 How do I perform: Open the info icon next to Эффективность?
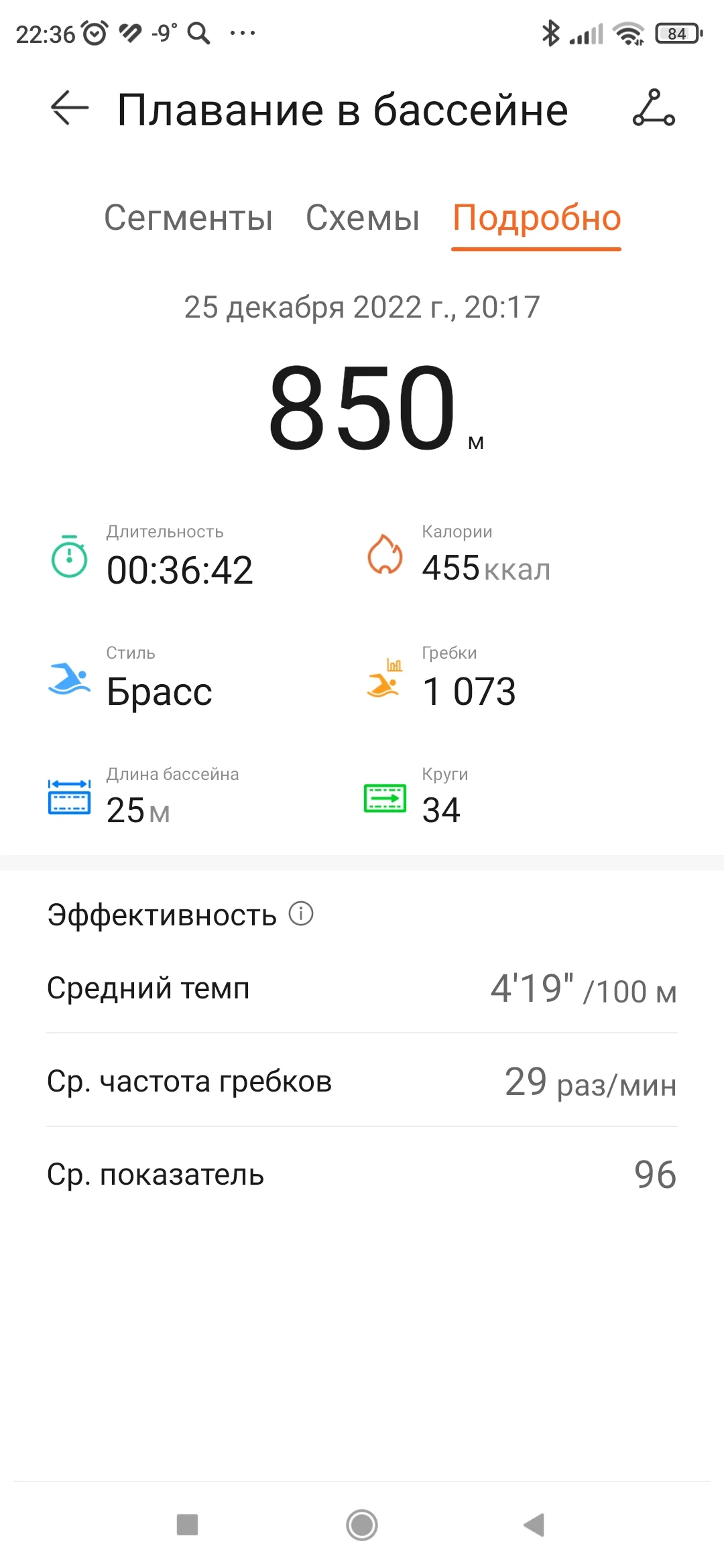[x=301, y=913]
